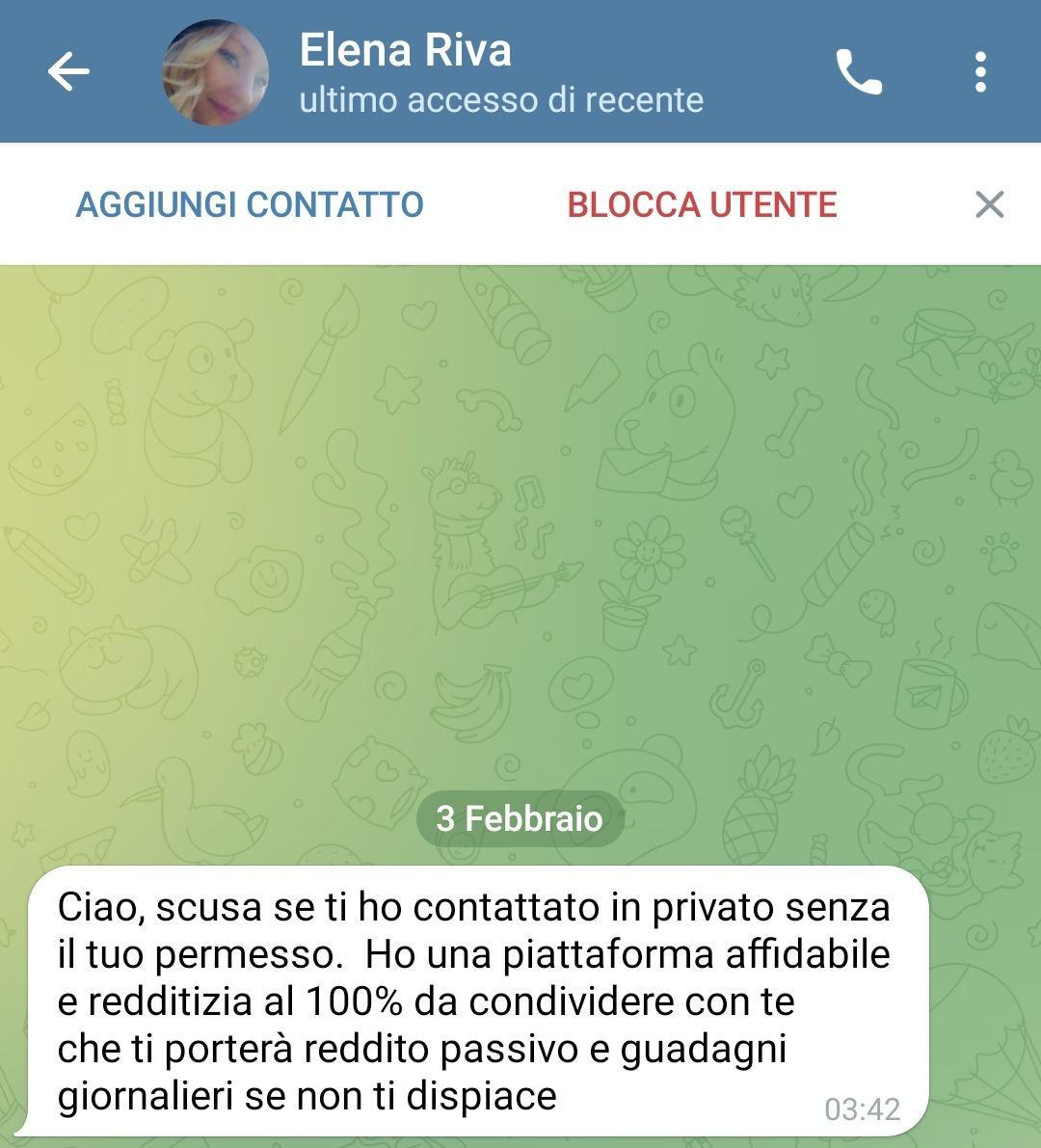Block this user with Blocca Utente
The height and width of the screenshot is (1148, 1041).
702,204
